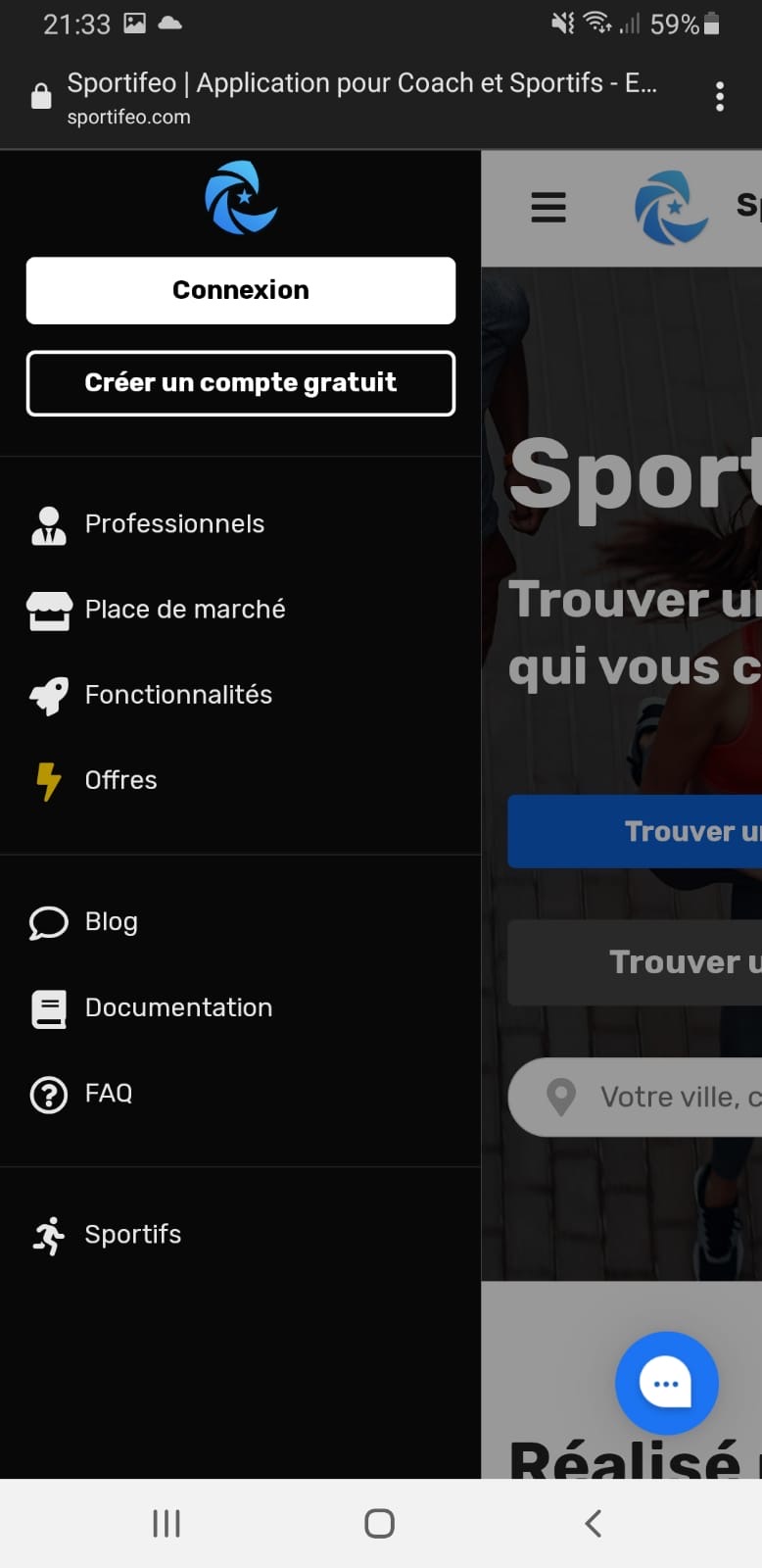The width and height of the screenshot is (762, 1568).
Task: Tap the Connexion button
Action: (x=240, y=290)
